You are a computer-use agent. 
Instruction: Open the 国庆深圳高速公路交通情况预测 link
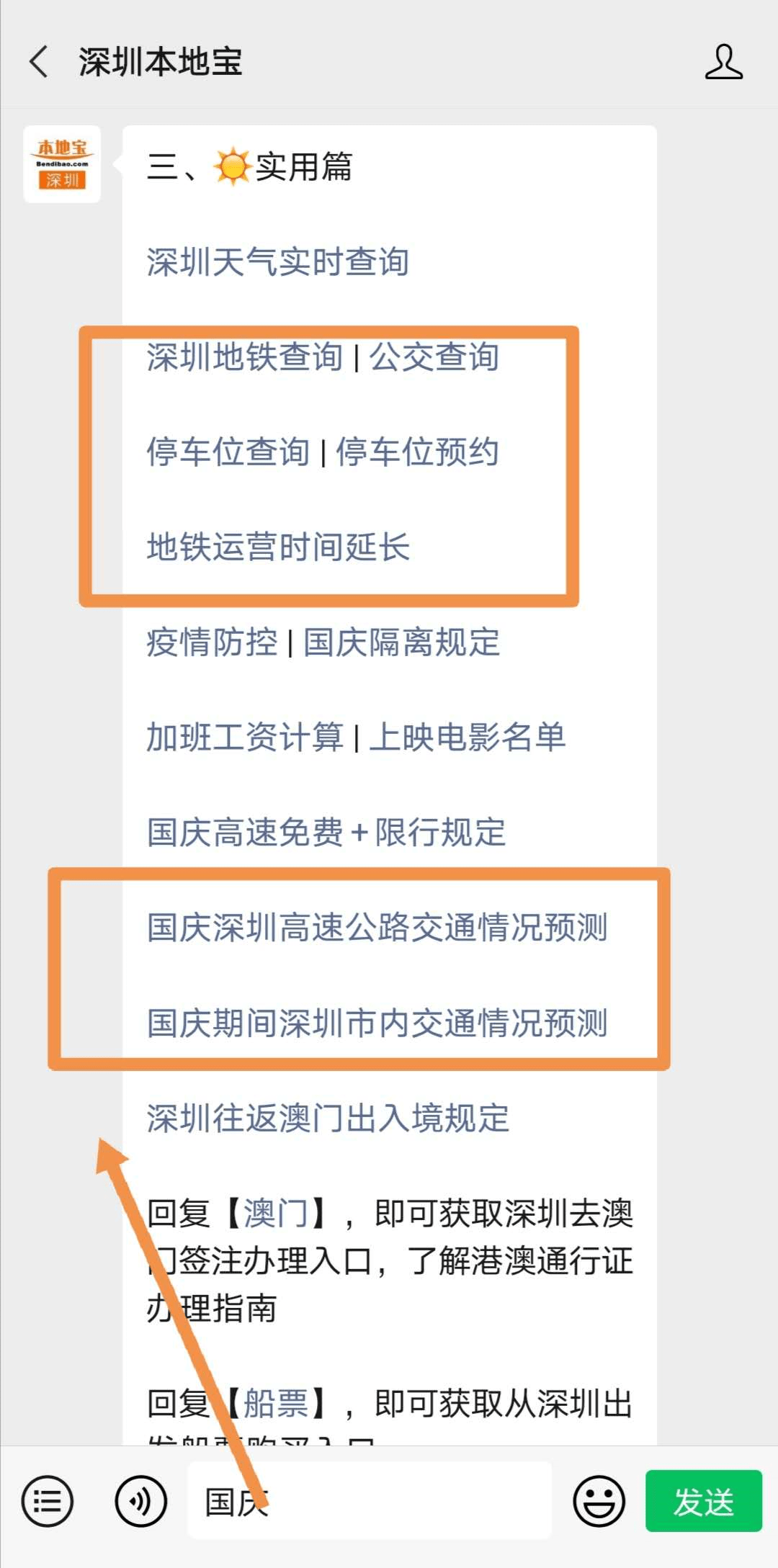coord(377,928)
